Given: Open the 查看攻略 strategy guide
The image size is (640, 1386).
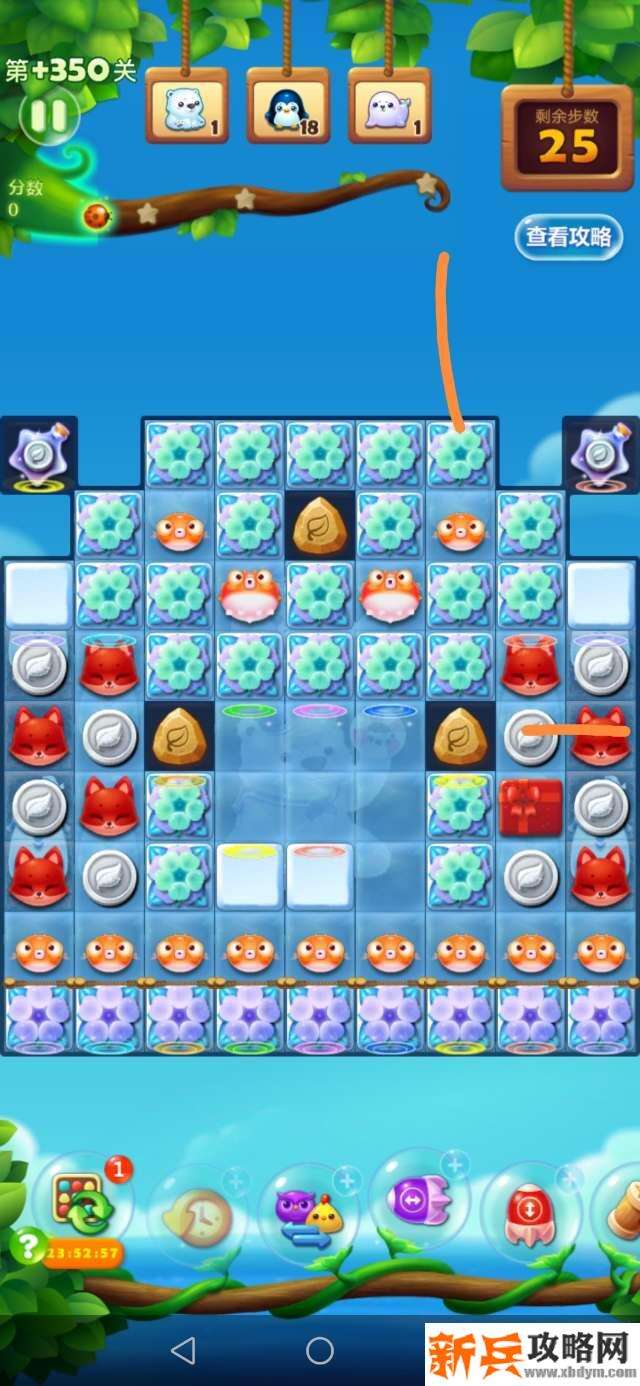Looking at the screenshot, I should 569,237.
